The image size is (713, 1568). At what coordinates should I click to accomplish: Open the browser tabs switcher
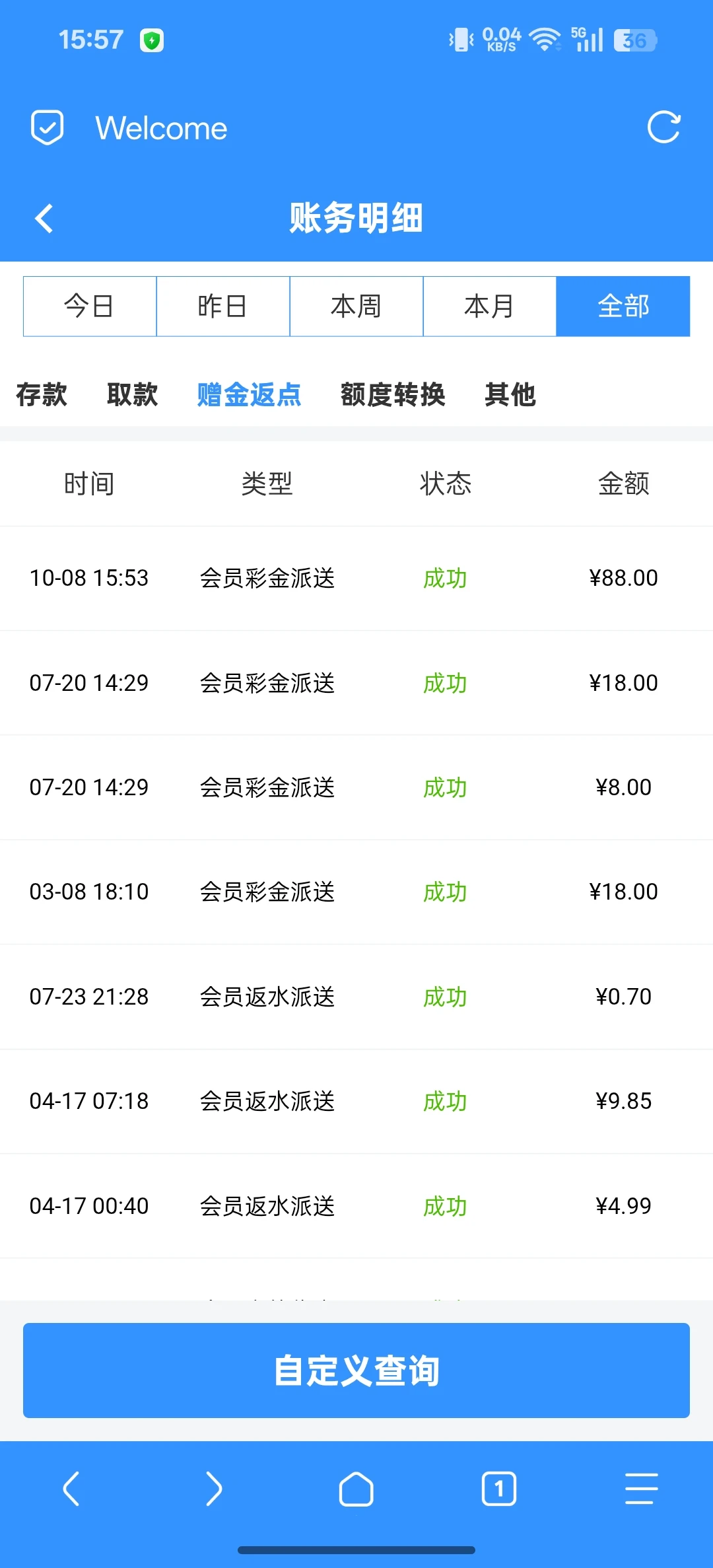[499, 1489]
